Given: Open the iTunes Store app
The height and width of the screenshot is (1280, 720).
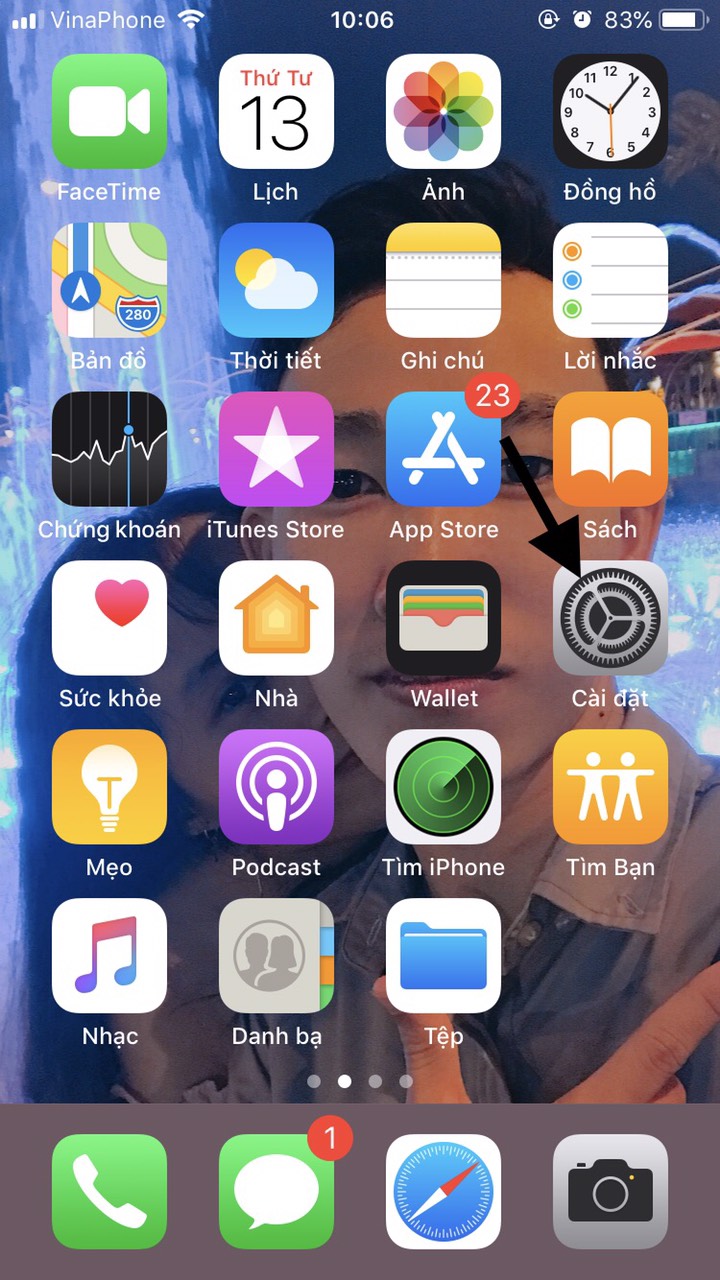Looking at the screenshot, I should pyautogui.click(x=276, y=449).
